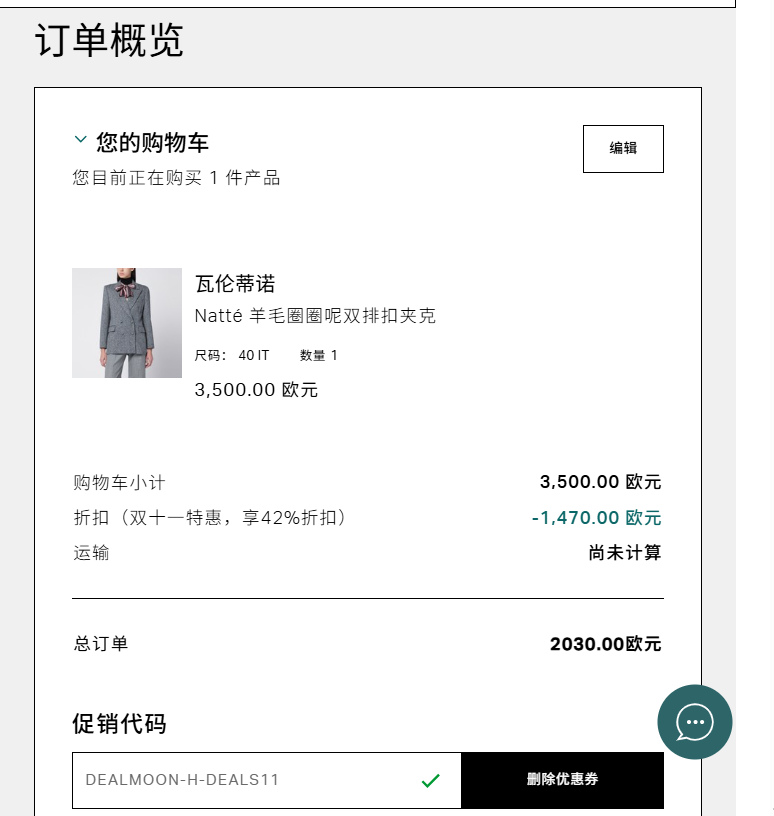Click the 3,500.00 欧元 product price
774x816 pixels.
coord(254,389)
